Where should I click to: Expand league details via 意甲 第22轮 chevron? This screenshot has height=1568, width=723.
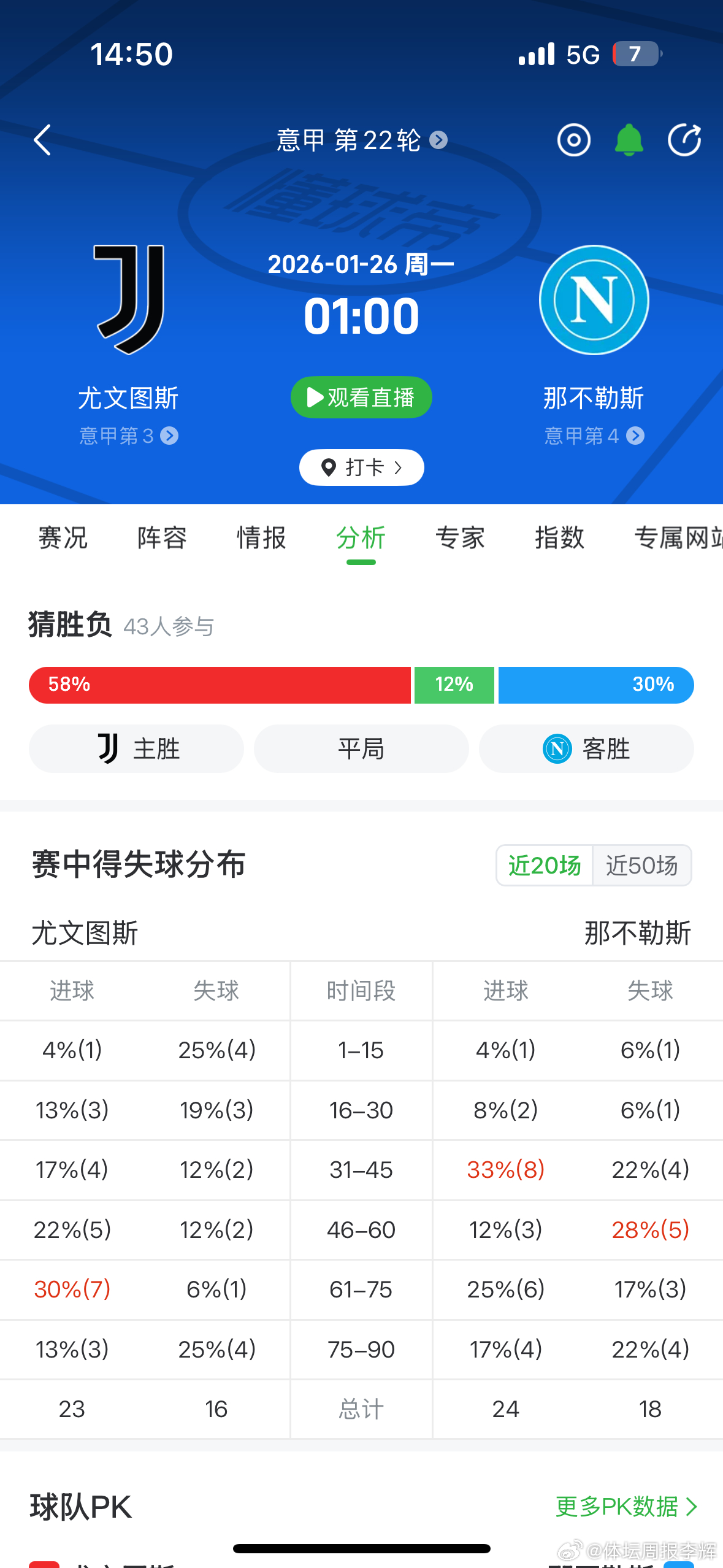point(438,140)
